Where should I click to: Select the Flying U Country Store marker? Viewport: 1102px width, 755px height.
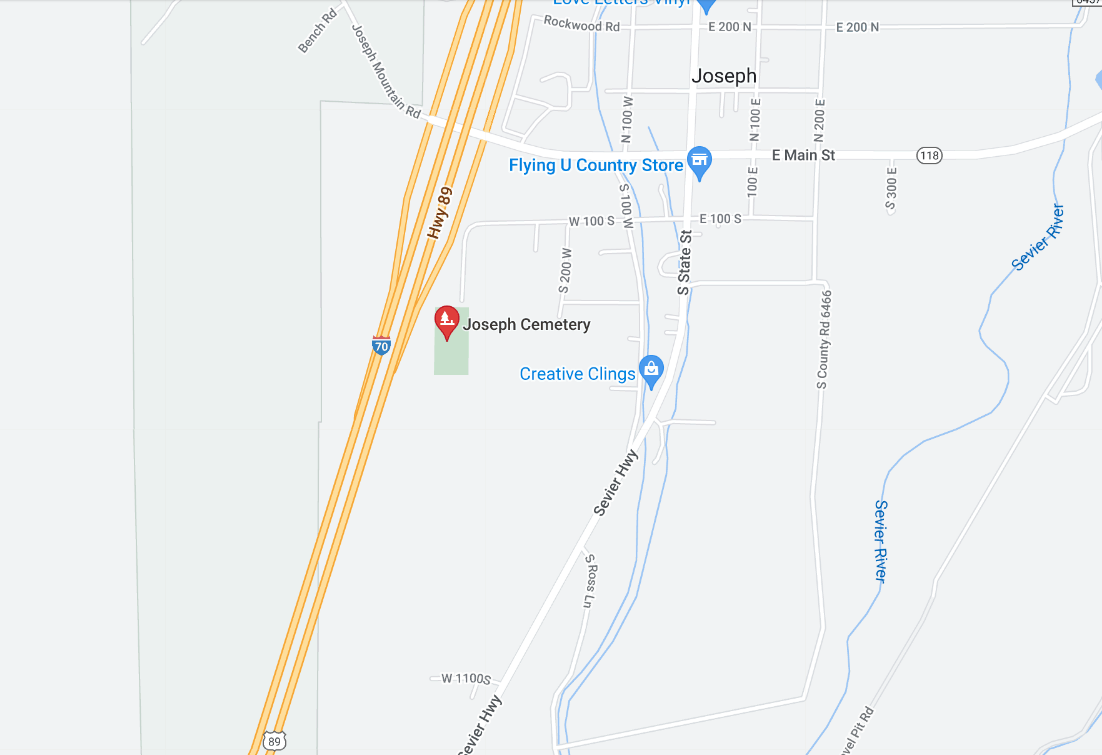pos(699,161)
